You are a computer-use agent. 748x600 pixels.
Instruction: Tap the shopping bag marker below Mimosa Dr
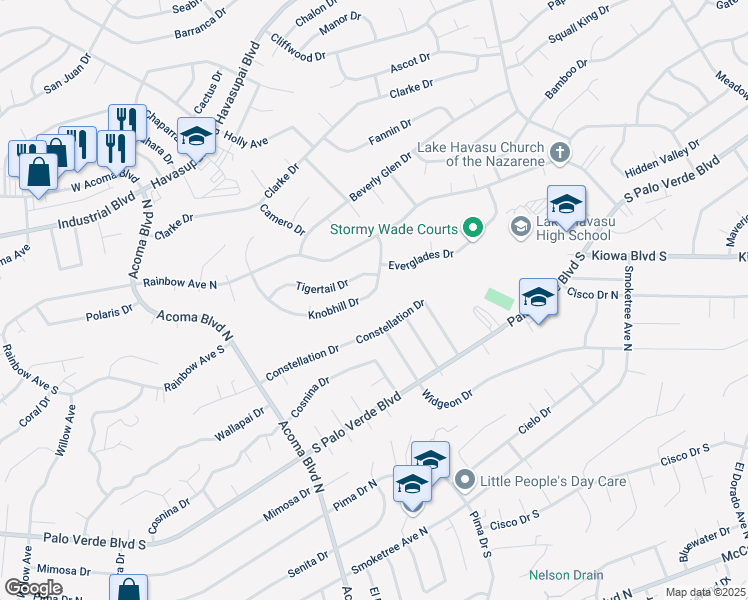[x=129, y=589]
